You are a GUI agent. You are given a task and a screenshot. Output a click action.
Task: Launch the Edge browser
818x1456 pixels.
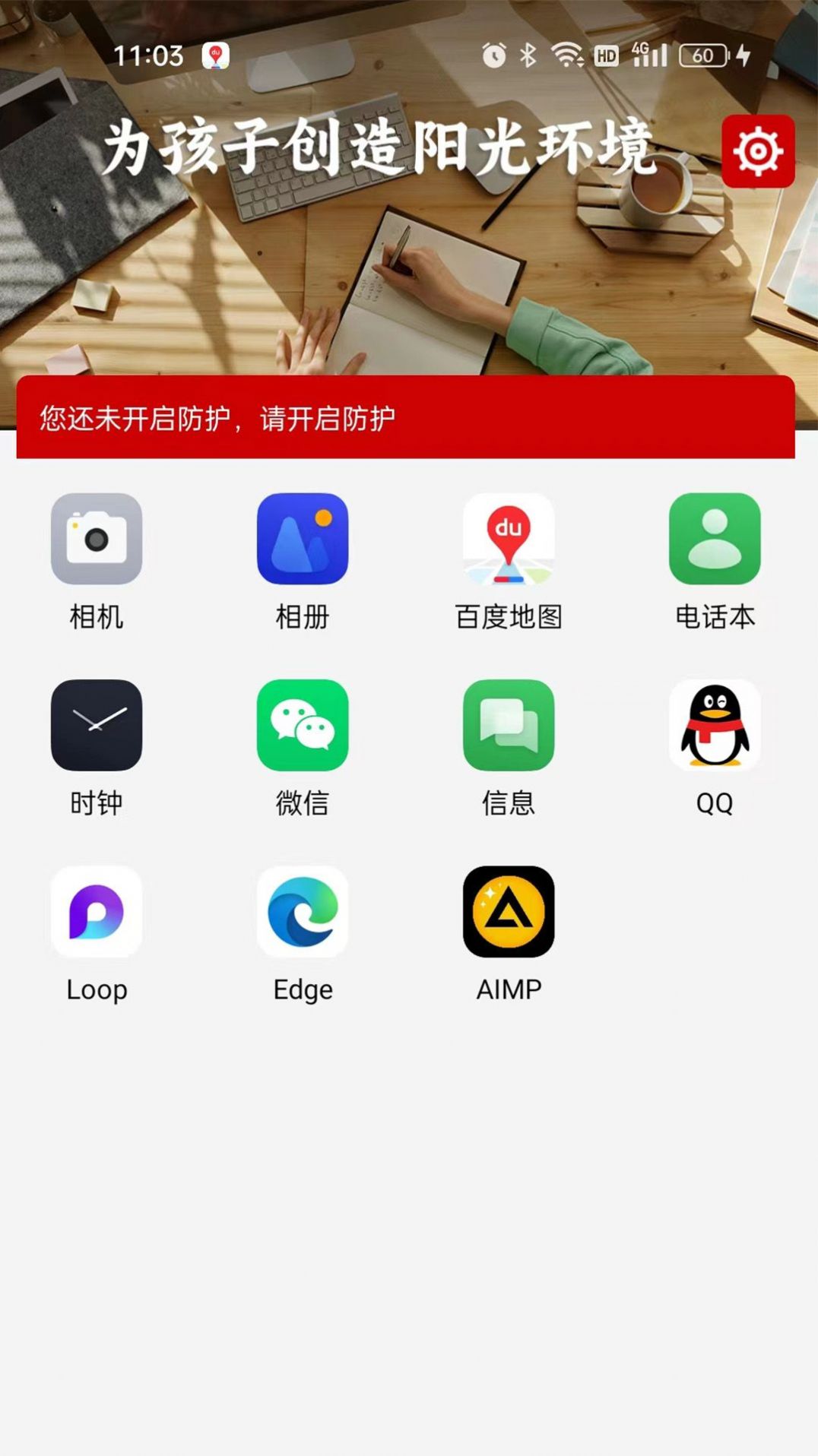[303, 911]
